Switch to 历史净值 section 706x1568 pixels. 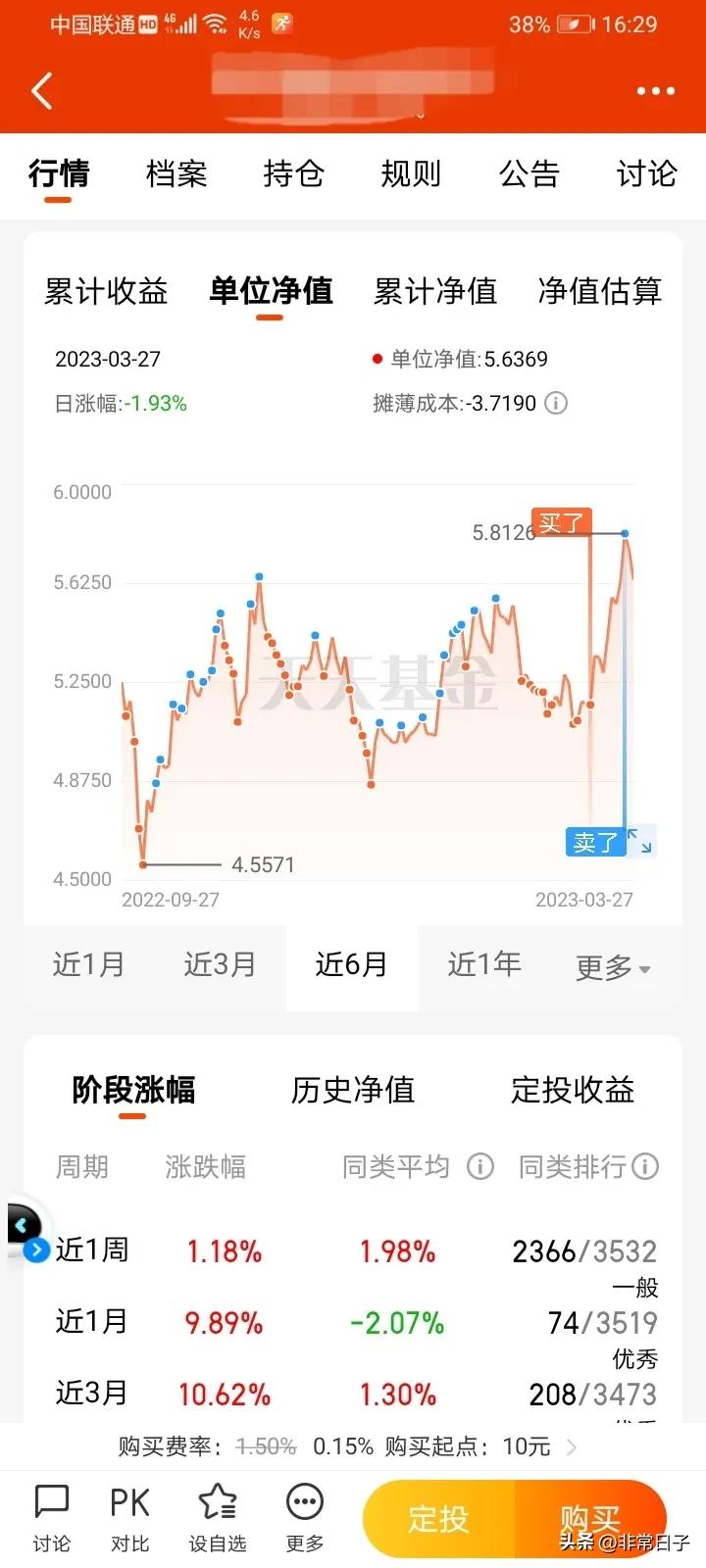353,1090
